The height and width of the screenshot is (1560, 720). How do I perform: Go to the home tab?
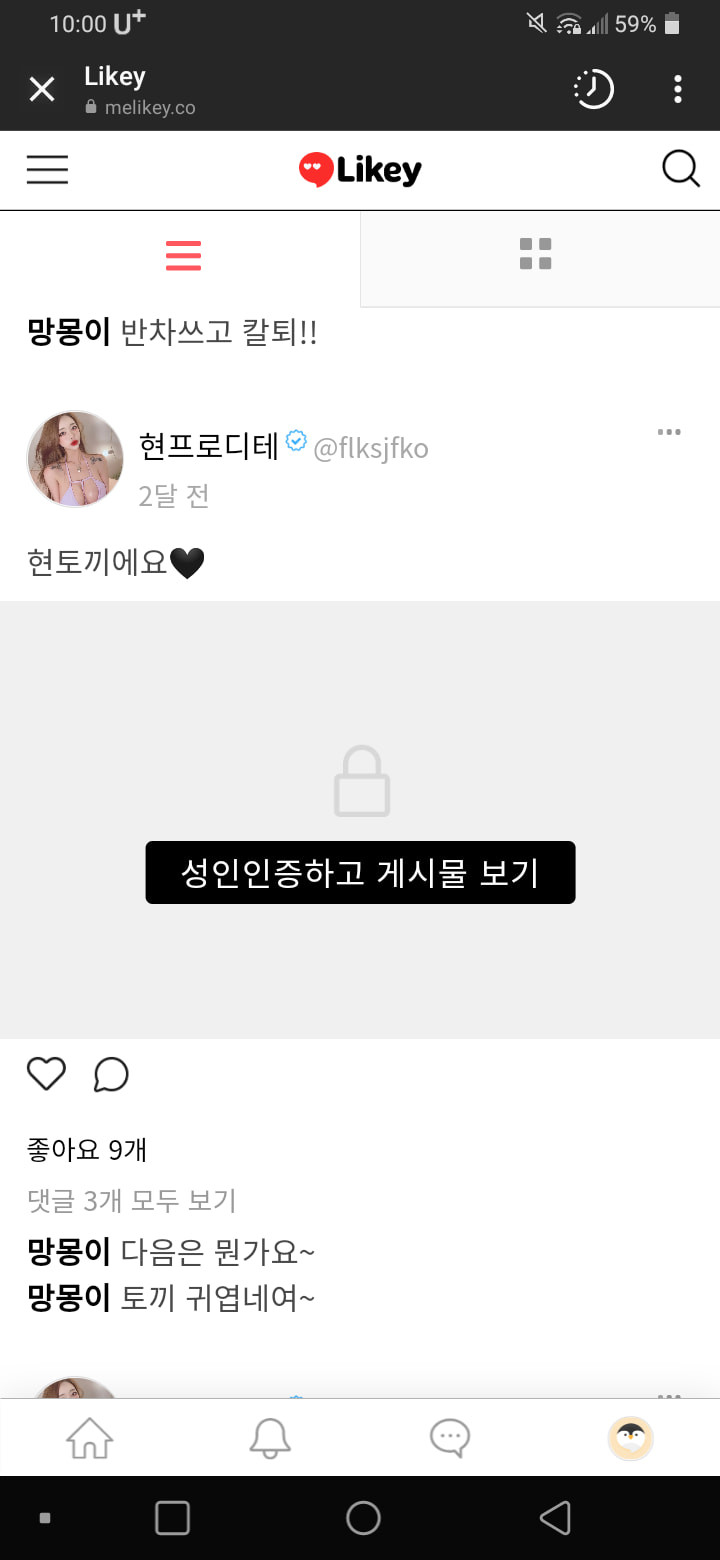(x=90, y=1439)
